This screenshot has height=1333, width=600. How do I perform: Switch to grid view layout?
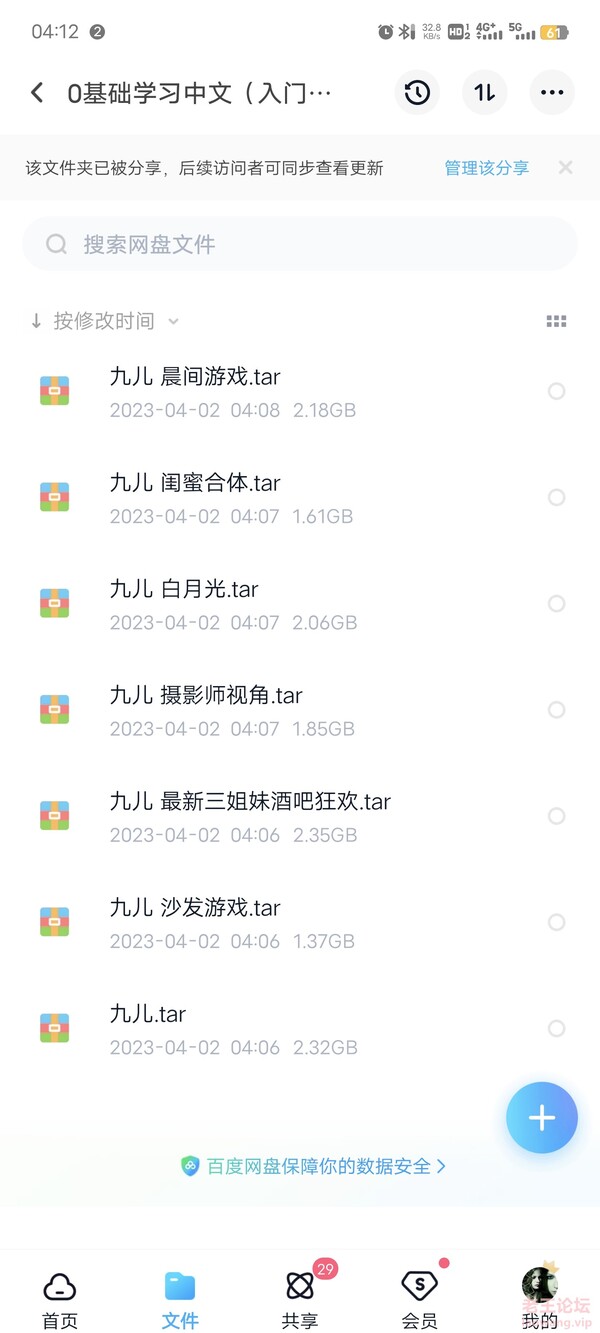point(557,321)
